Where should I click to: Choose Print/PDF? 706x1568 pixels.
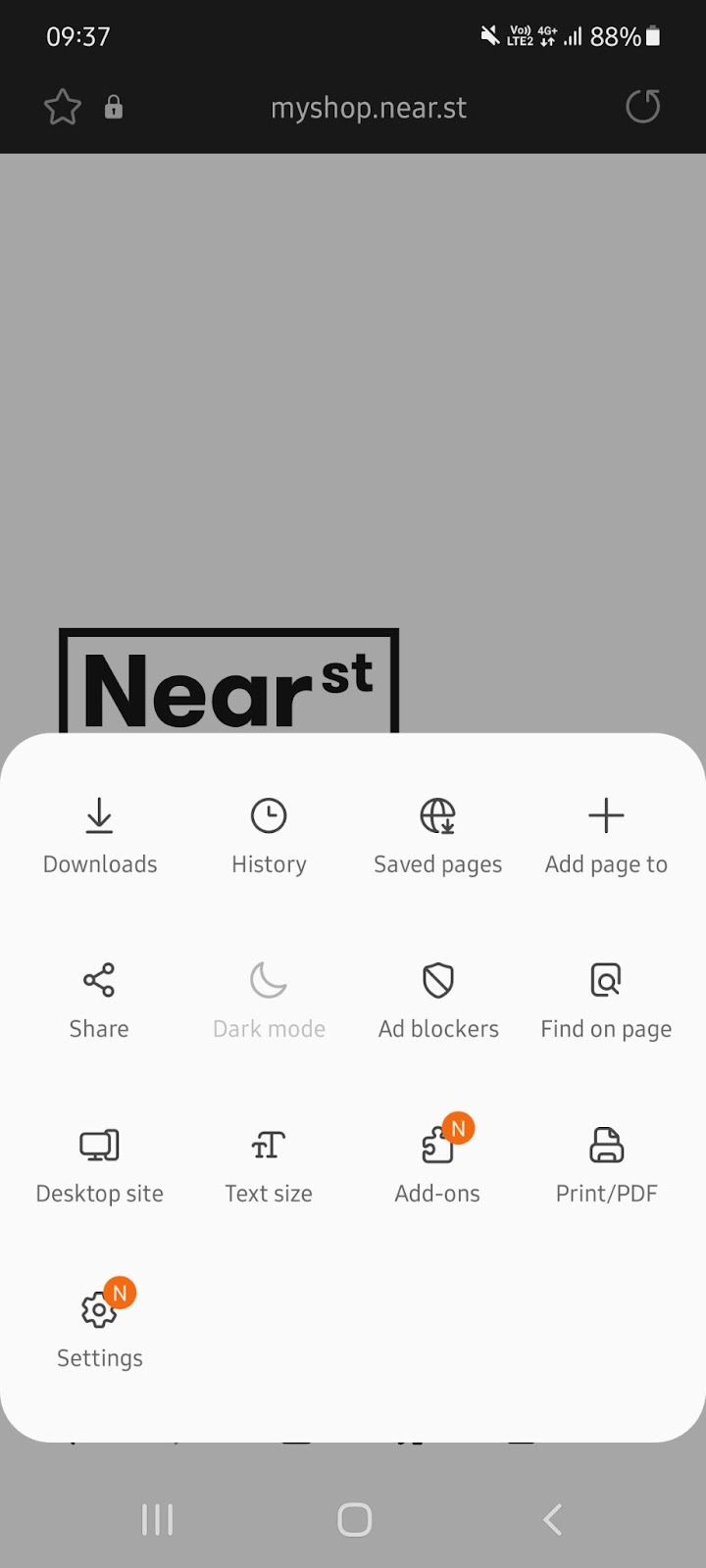click(x=606, y=1164)
